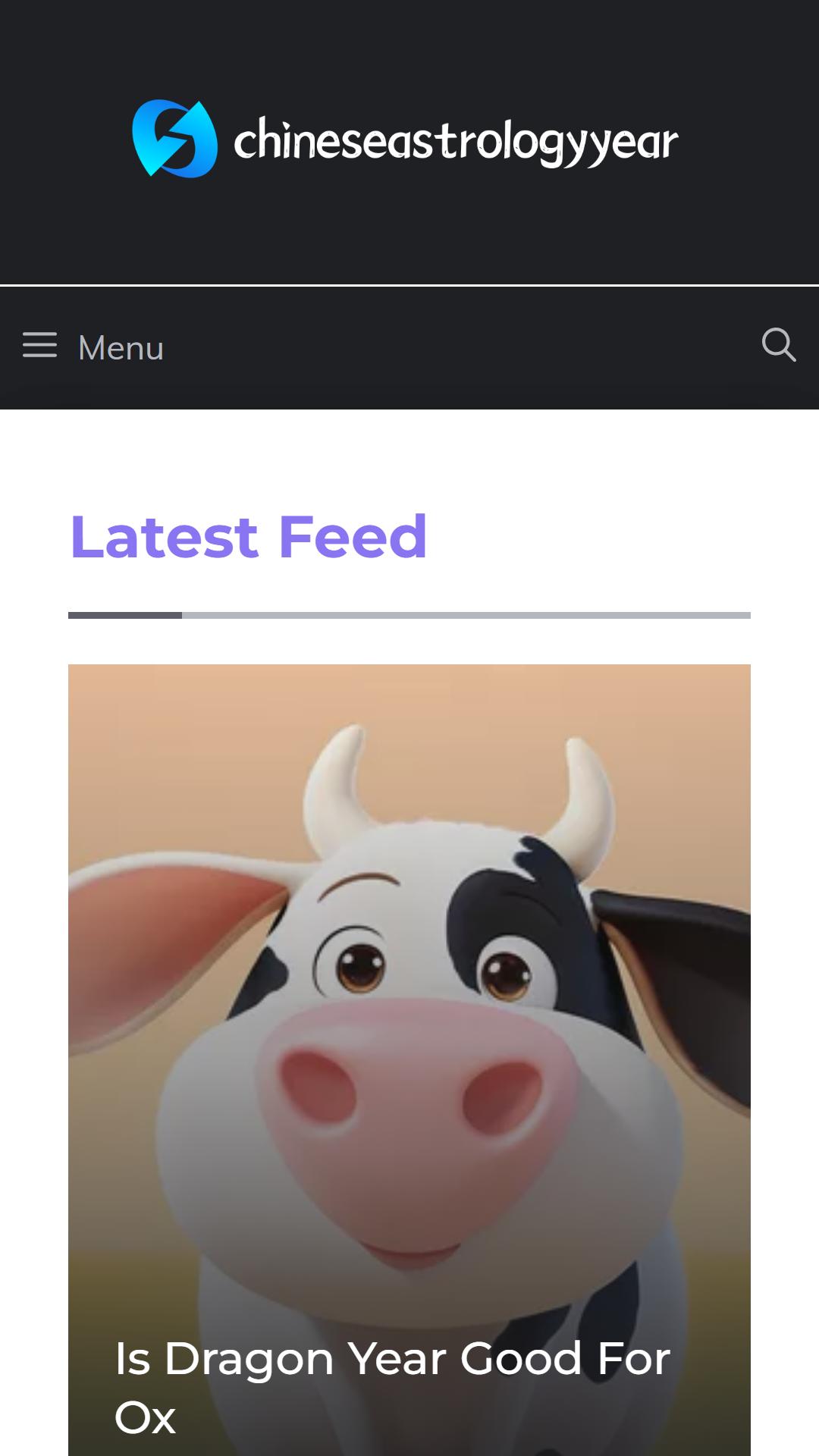Open the hamburger Menu button
This screenshot has height=1456, width=819.
93,347
